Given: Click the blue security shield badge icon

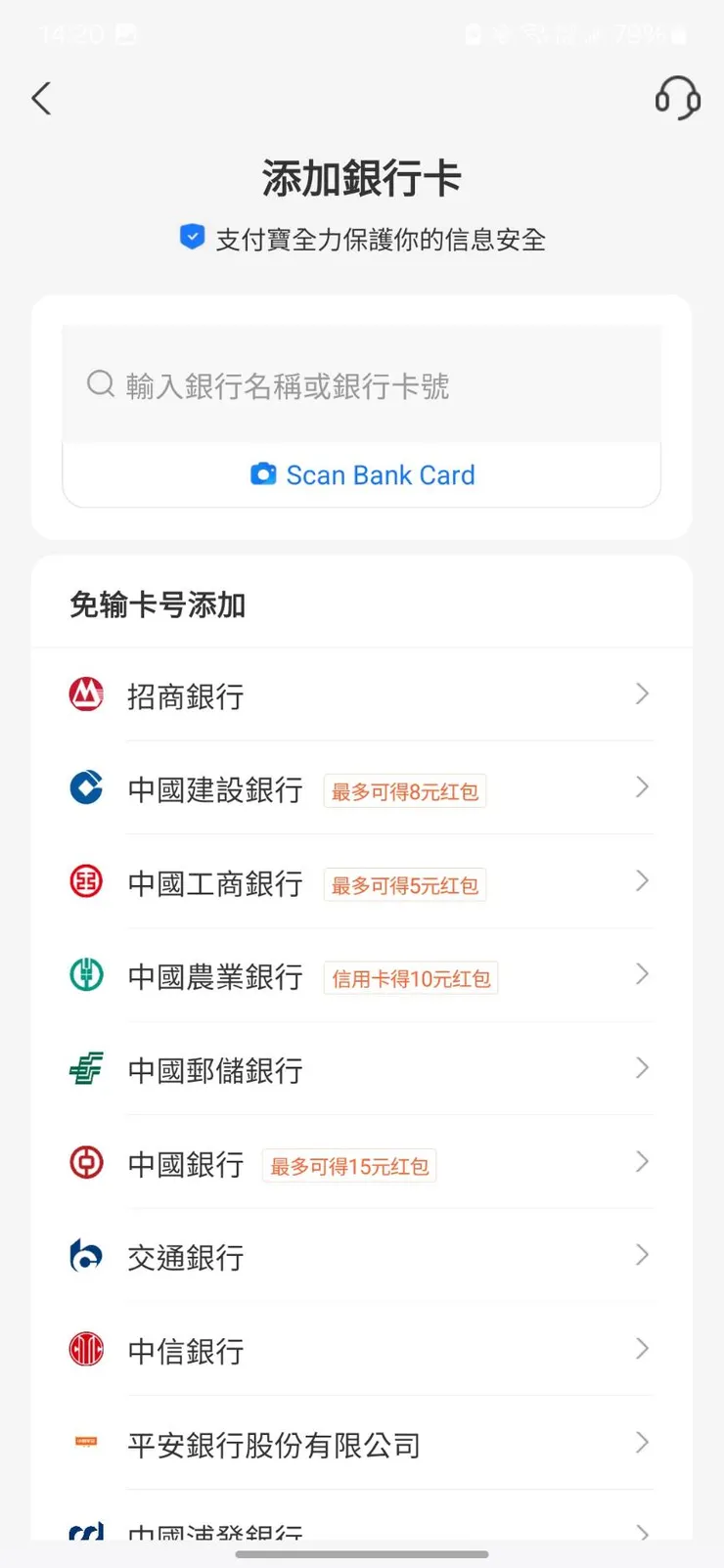Looking at the screenshot, I should click(x=192, y=237).
